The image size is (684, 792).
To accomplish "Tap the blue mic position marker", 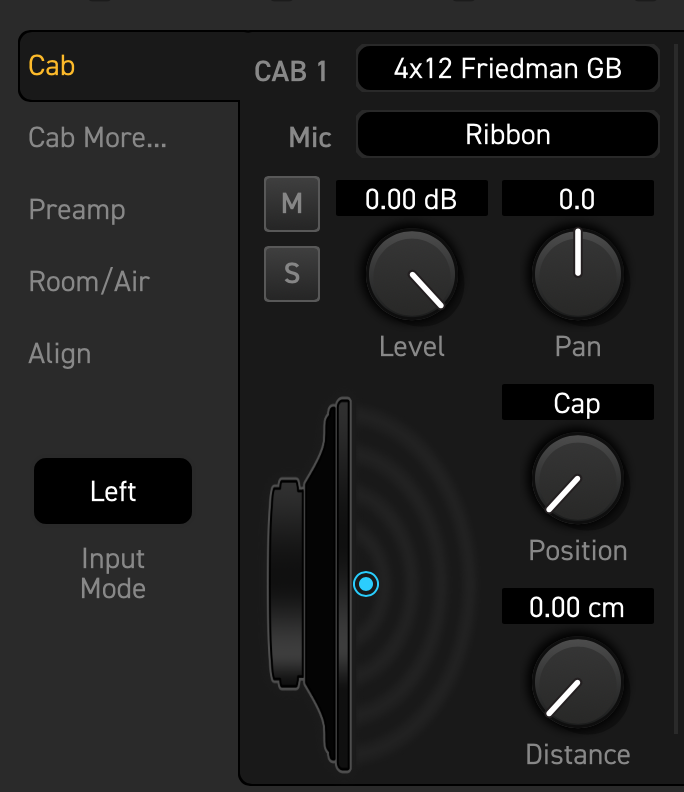I will tap(367, 583).
